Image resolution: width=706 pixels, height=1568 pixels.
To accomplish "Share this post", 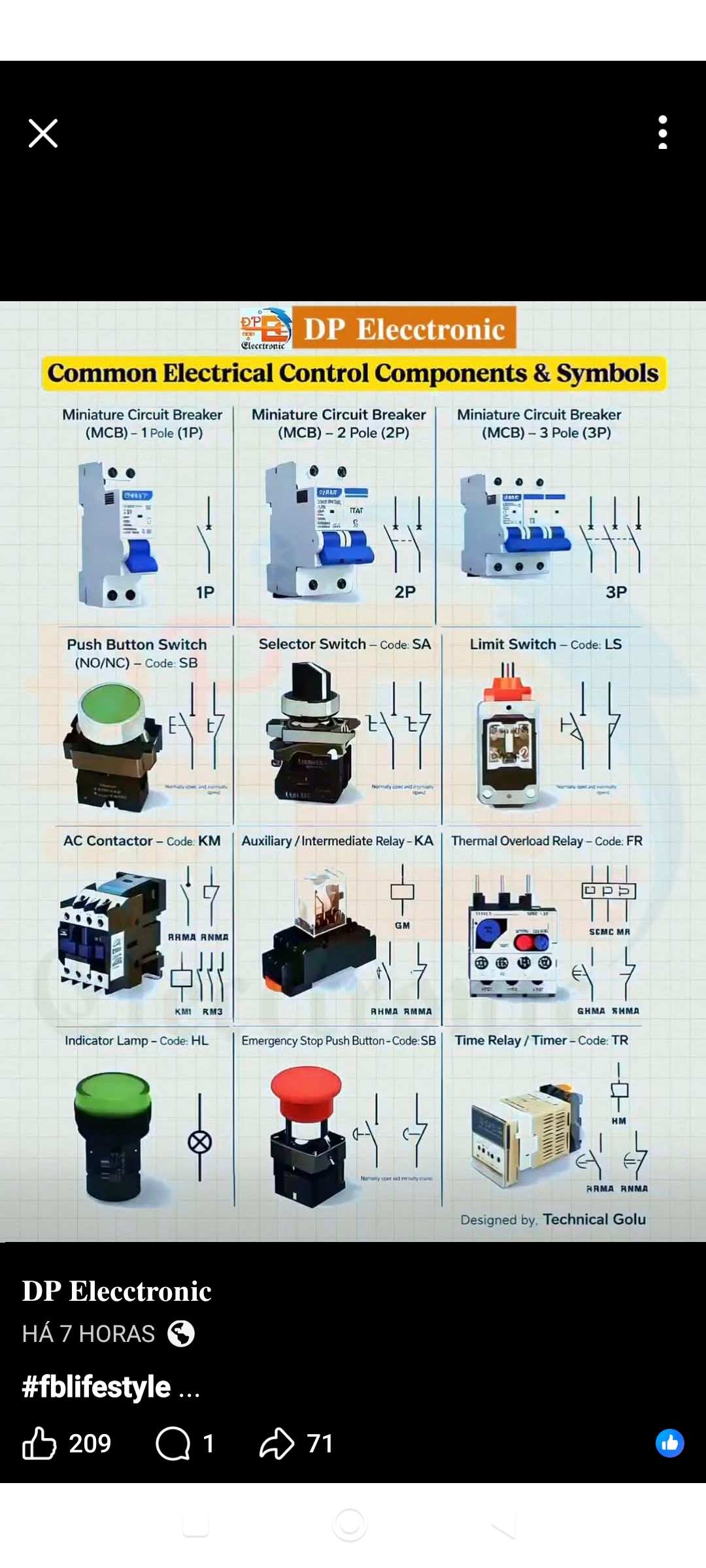I will coord(277,1443).
